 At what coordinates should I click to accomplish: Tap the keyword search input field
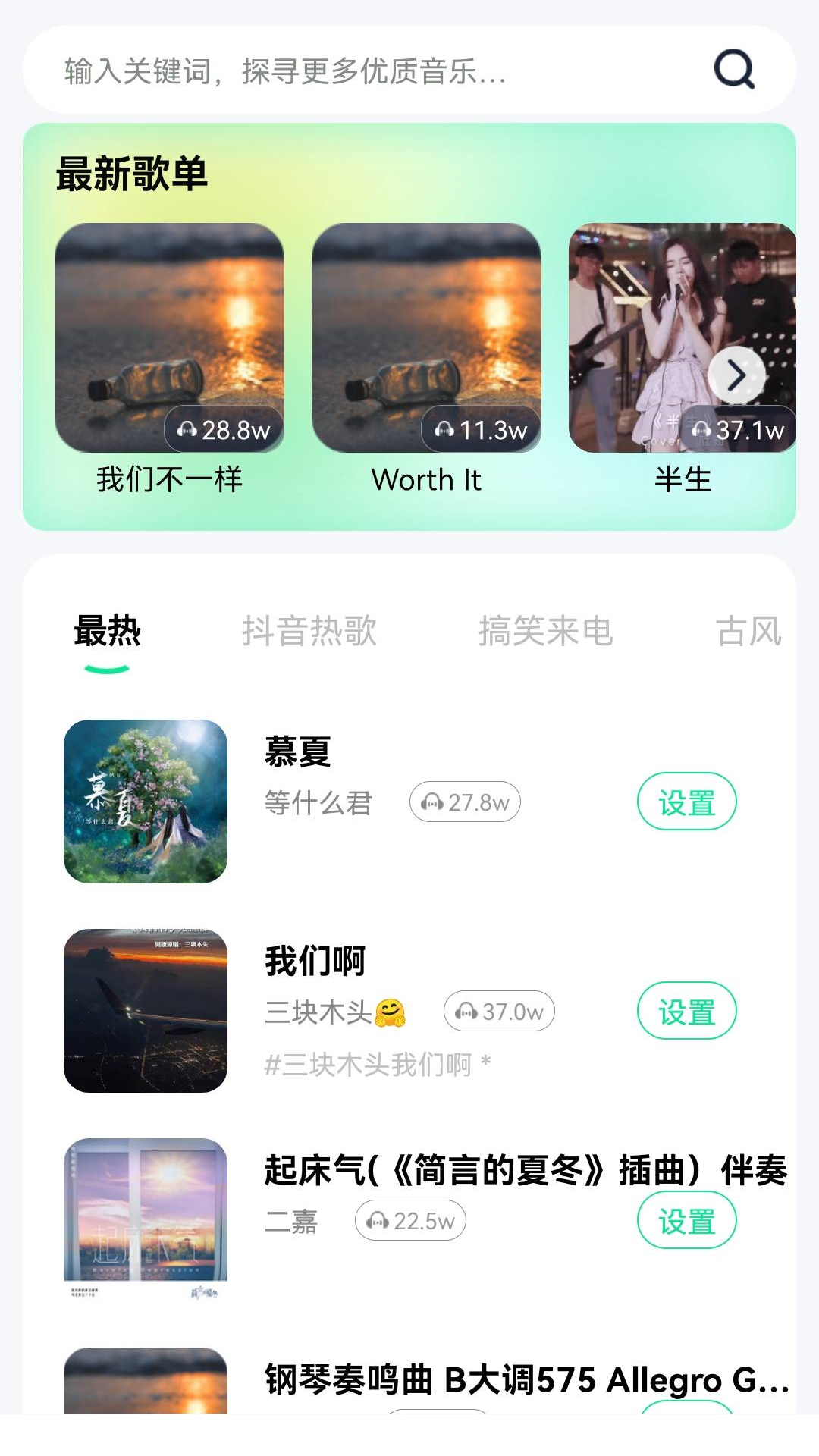pyautogui.click(x=364, y=71)
